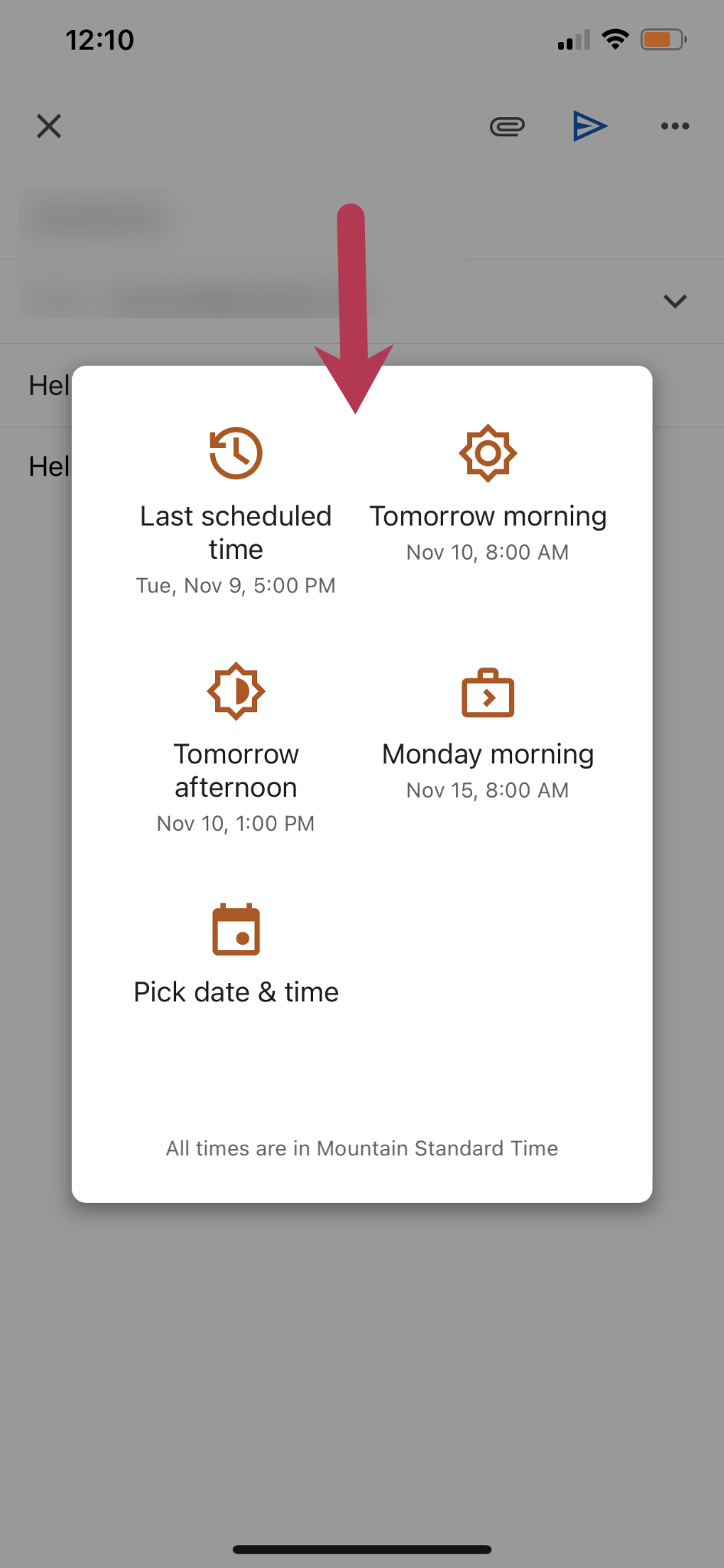
Task: Tap the Mountain Standard Time notice text
Action: [x=361, y=1148]
